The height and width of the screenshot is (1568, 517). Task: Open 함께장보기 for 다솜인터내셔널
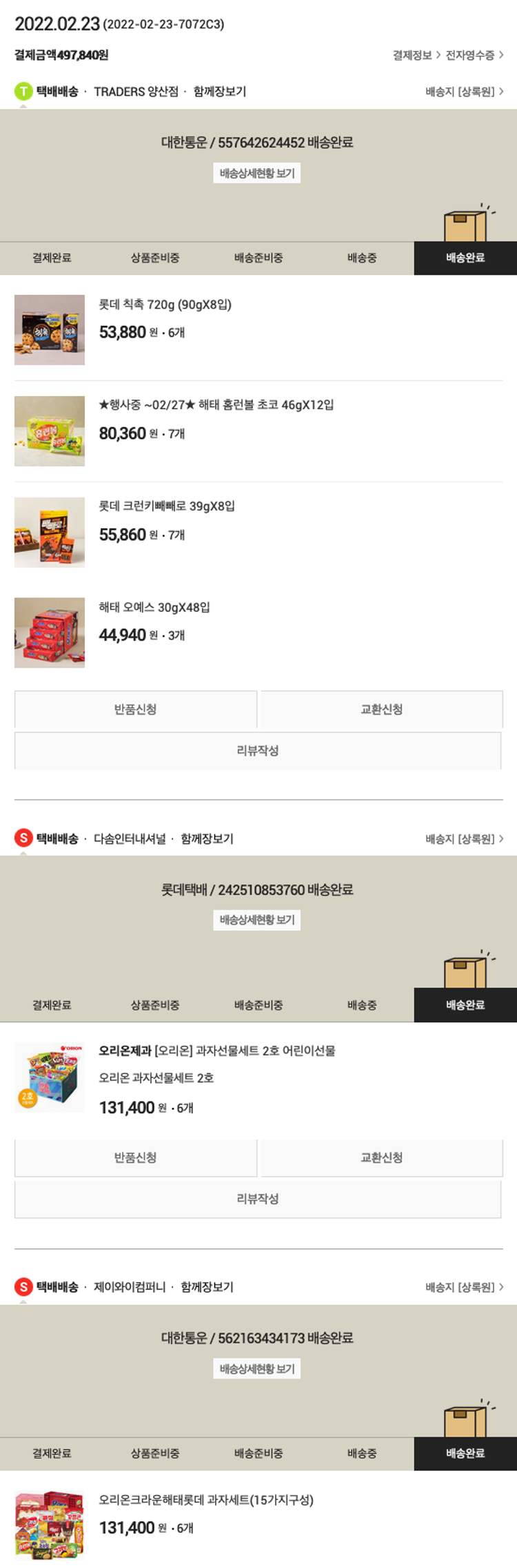click(x=207, y=839)
